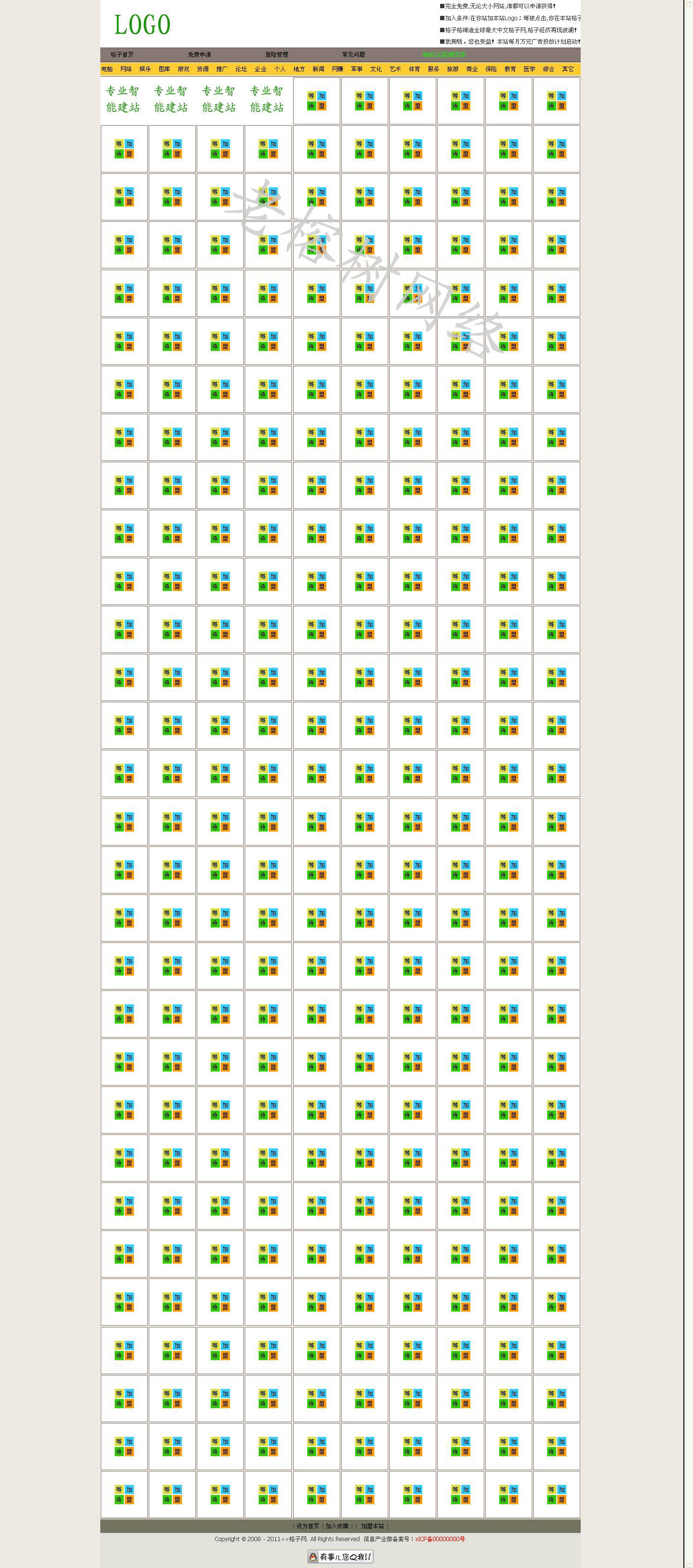Open the 新闻 category
Image resolution: width=693 pixels, height=1568 pixels.
coord(318,70)
